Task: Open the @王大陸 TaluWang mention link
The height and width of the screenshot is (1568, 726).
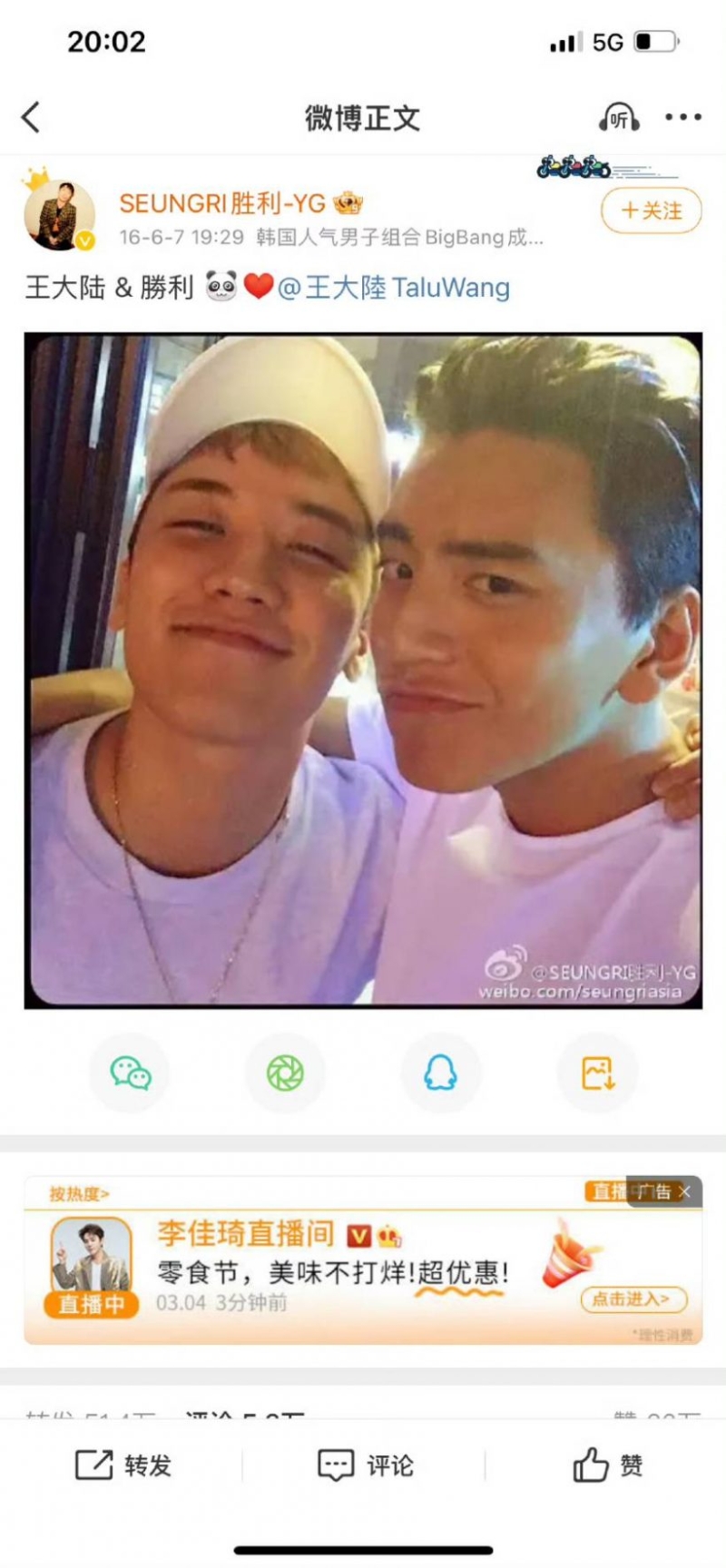Action: click(x=394, y=288)
